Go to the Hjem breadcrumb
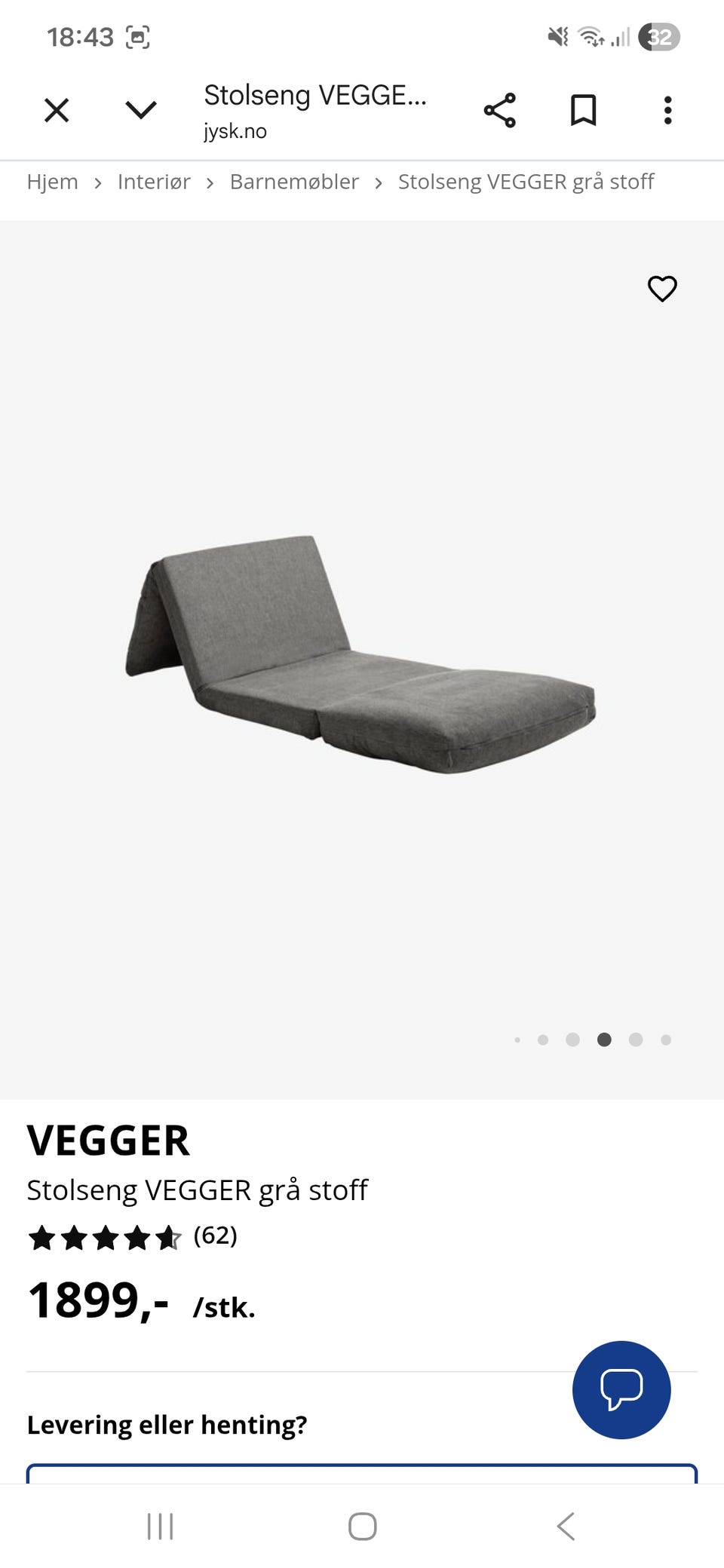The image size is (724, 1568). tap(53, 182)
